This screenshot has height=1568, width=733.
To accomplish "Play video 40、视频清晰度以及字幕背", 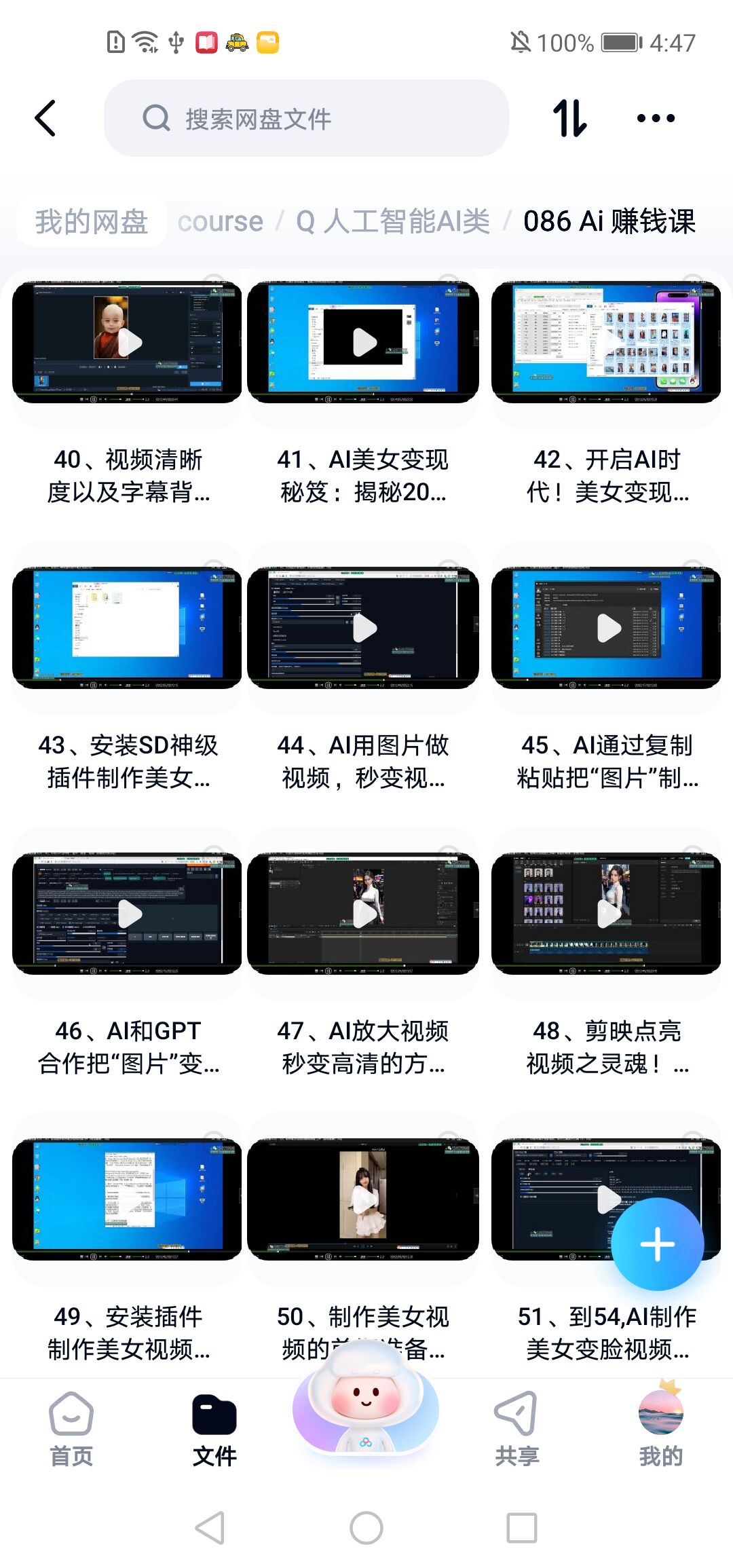I will tap(128, 343).
